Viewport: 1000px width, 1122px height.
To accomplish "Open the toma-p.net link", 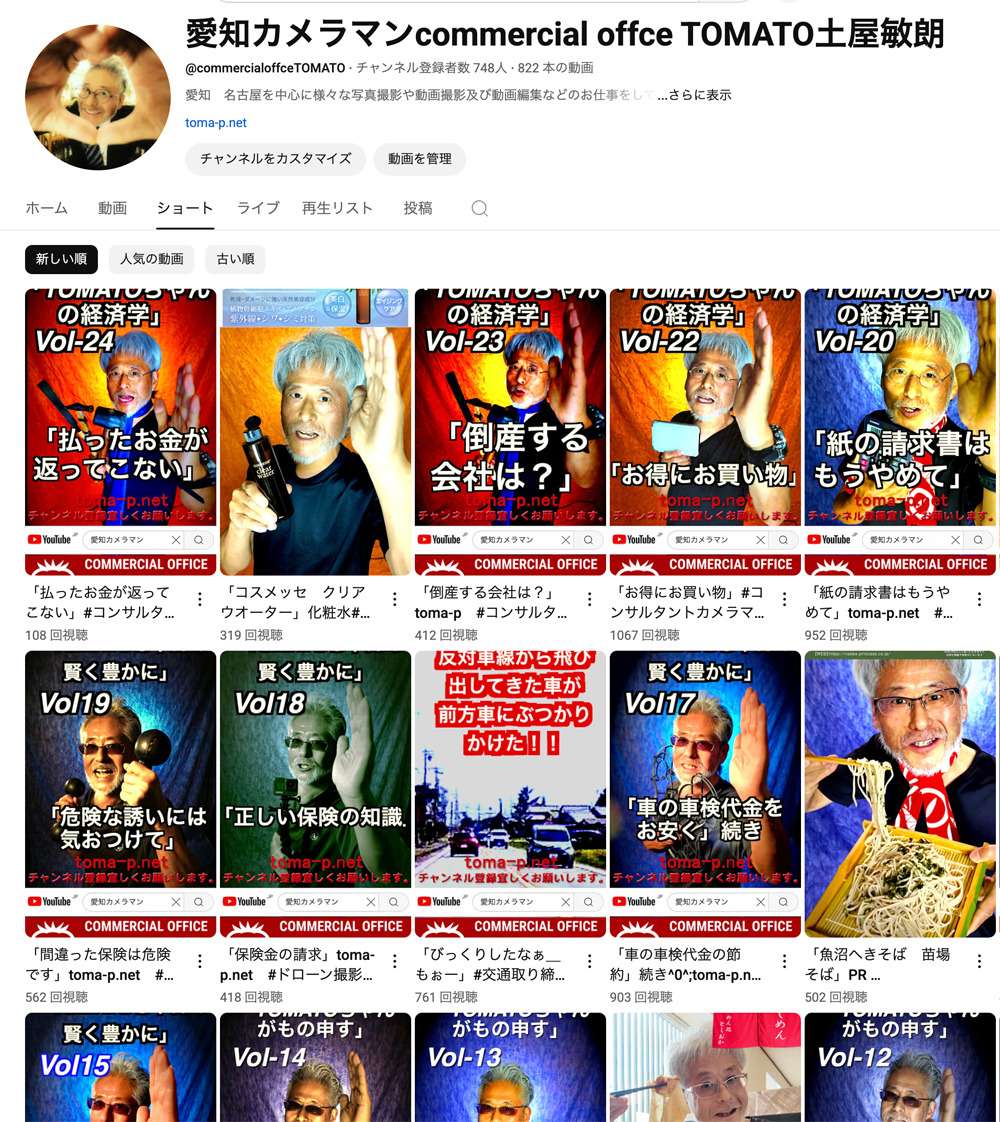I will pos(216,123).
